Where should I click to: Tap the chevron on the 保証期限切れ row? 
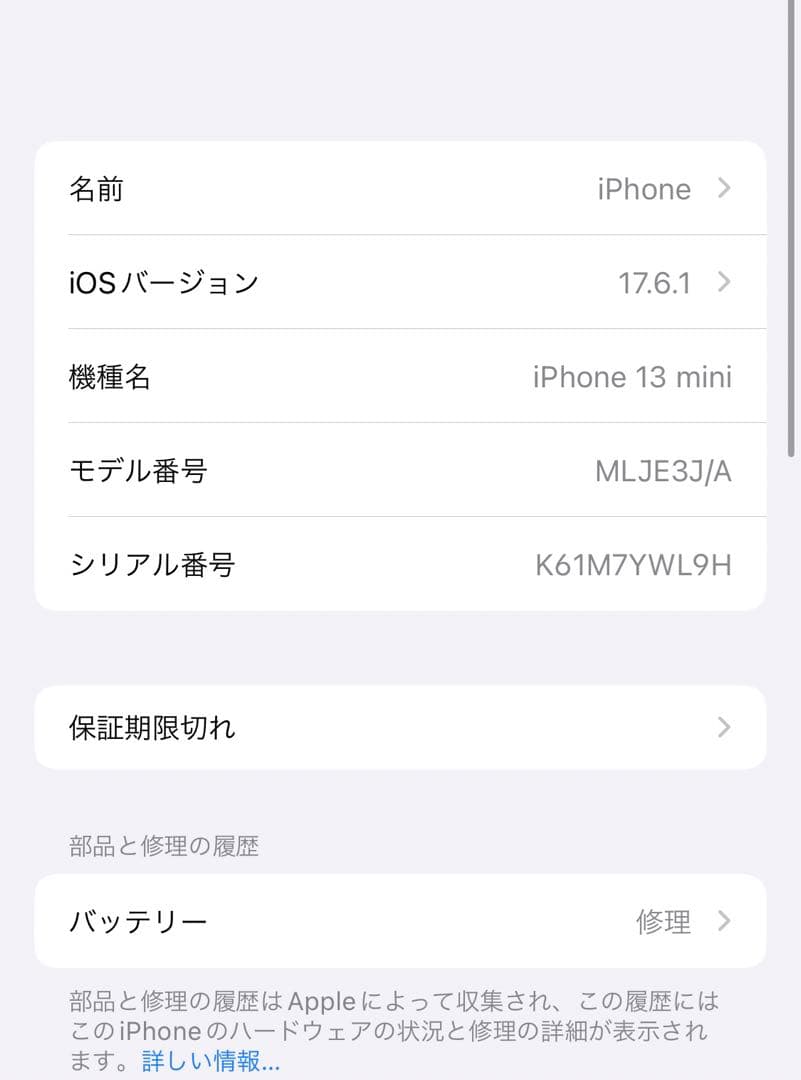pos(722,728)
